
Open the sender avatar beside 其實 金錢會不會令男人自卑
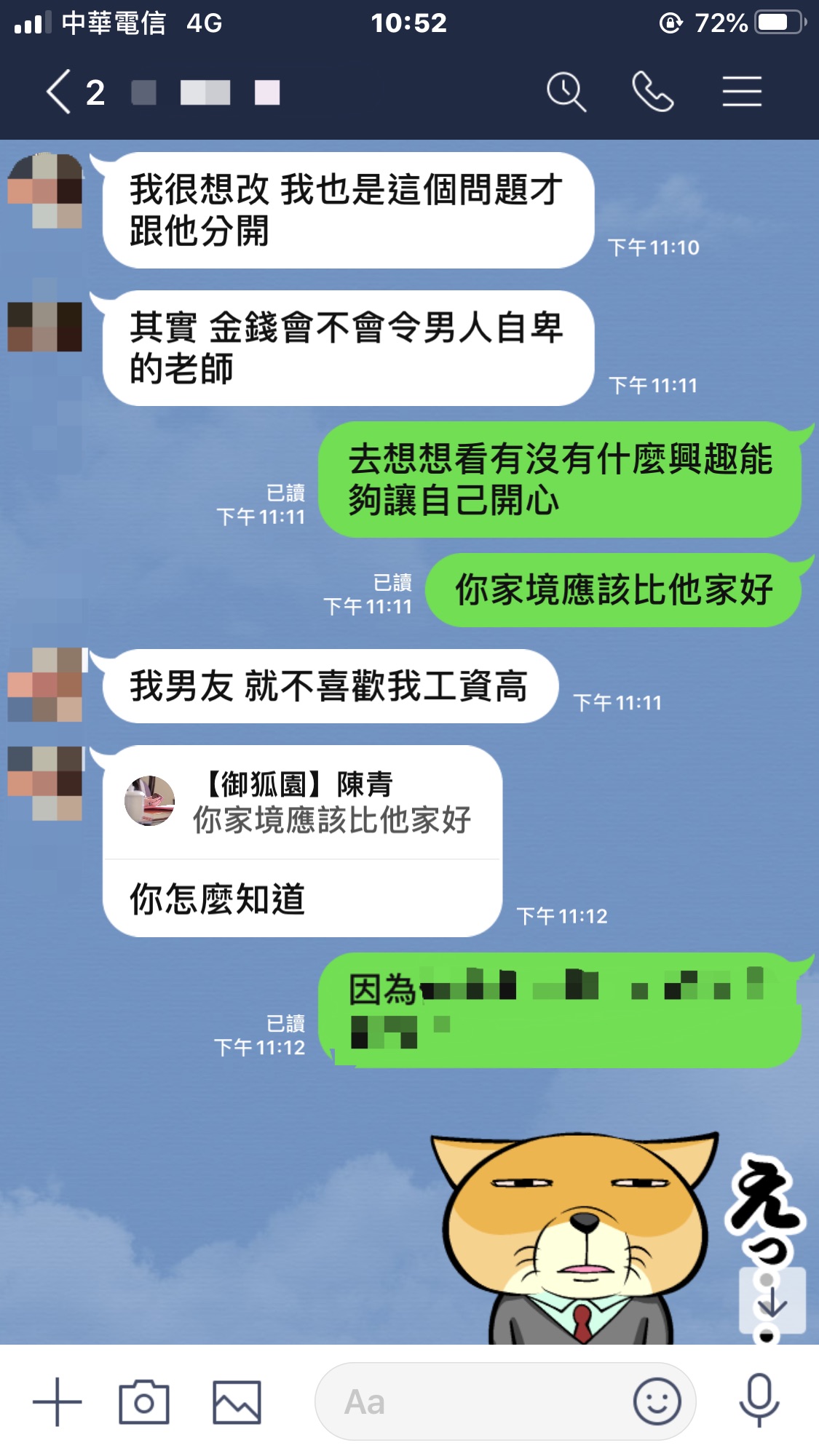coord(45,327)
